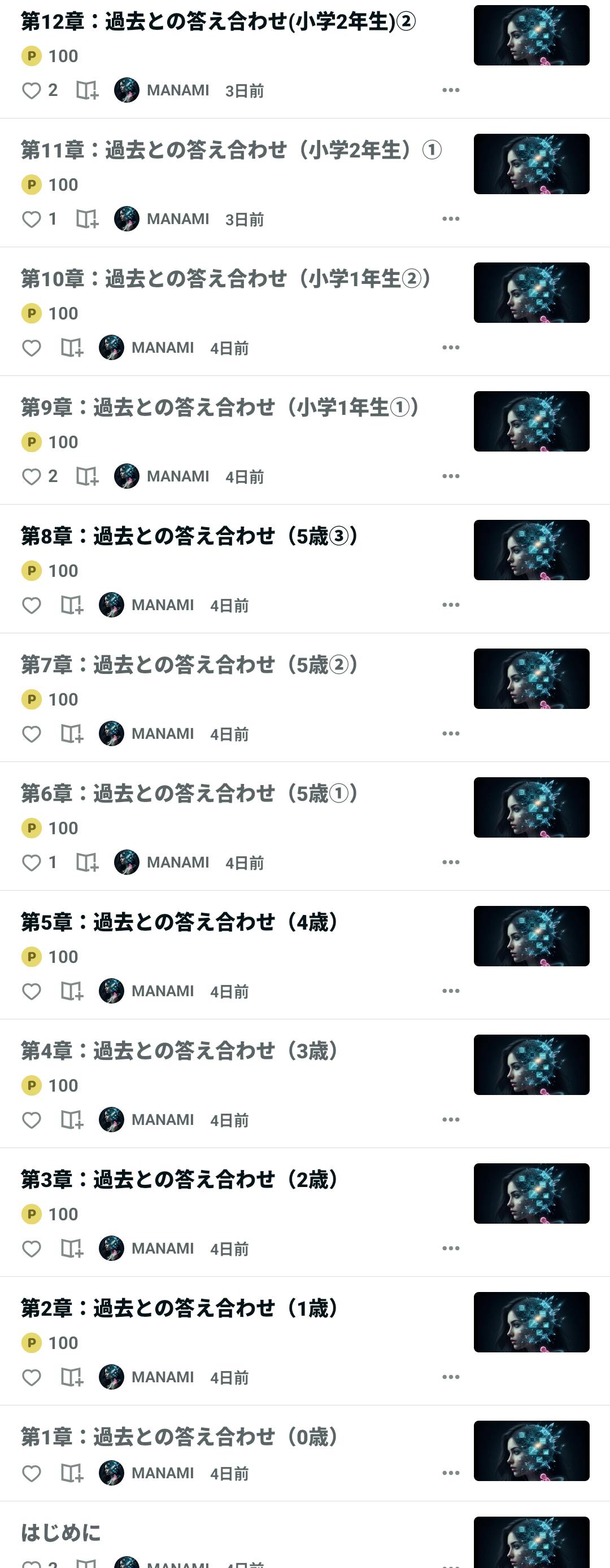
Task: Save 第8章 to a magazine
Action: click(x=71, y=605)
